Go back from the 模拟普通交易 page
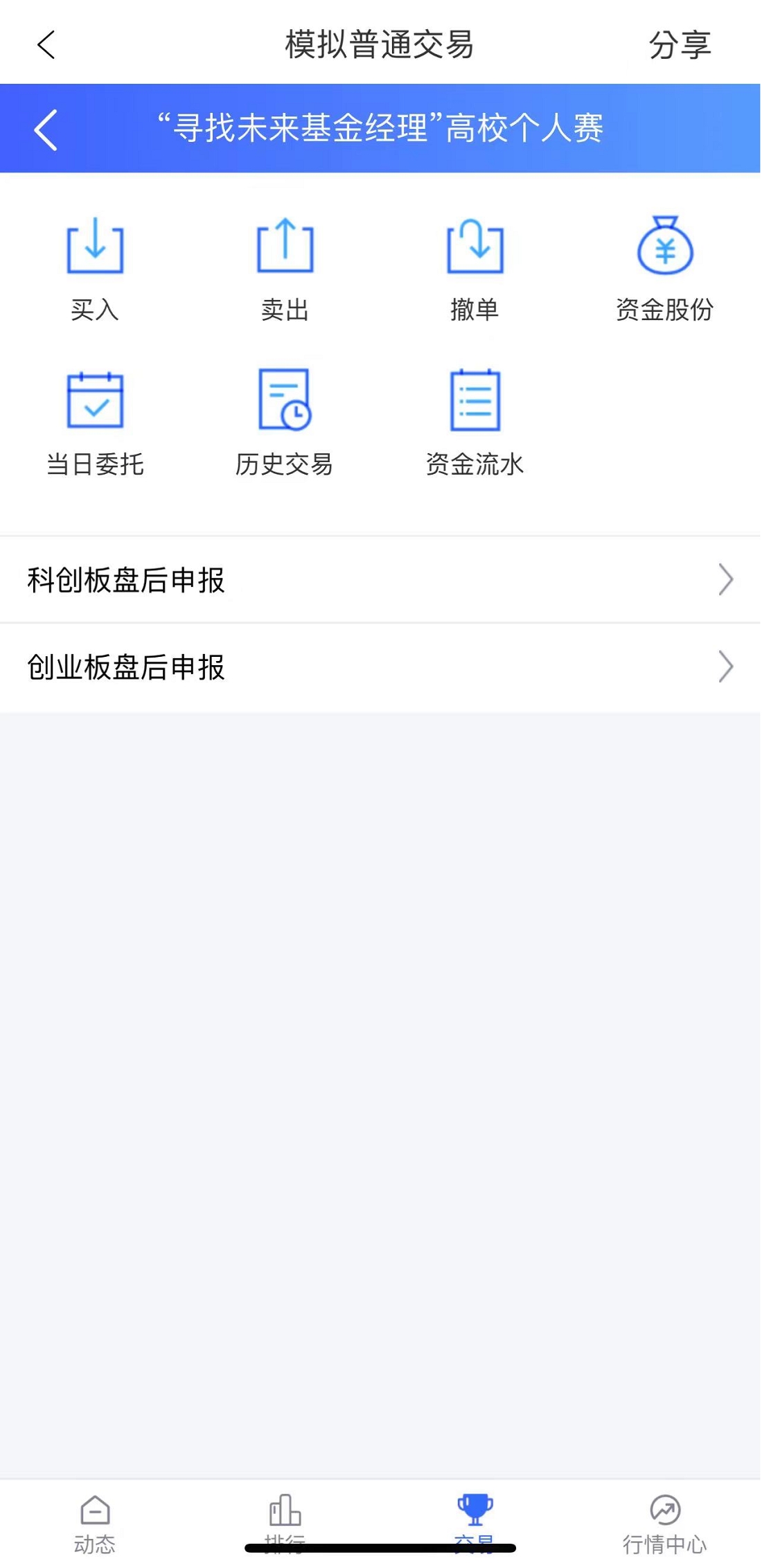Image resolution: width=762 pixels, height=1568 pixels. pyautogui.click(x=46, y=45)
